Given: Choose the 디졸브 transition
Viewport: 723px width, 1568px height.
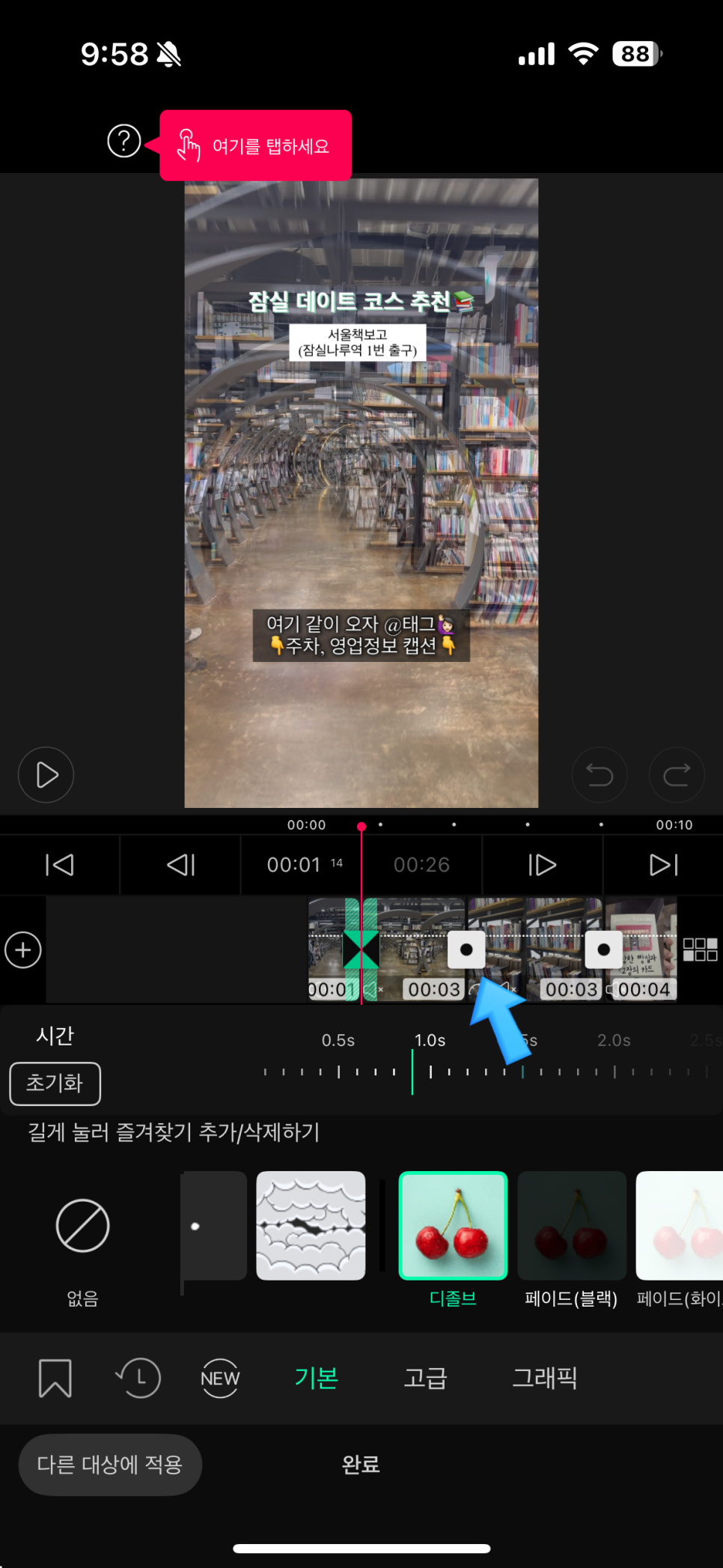Looking at the screenshot, I should point(453,1226).
